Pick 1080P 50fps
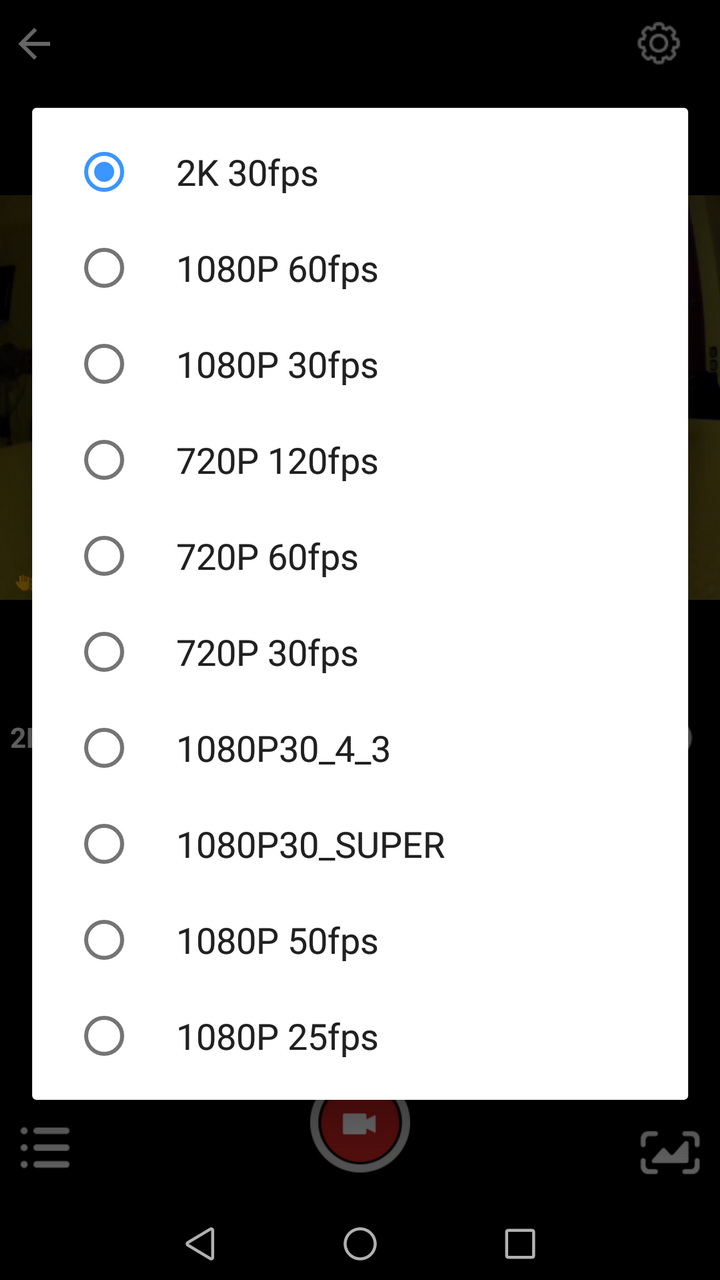Image resolution: width=720 pixels, height=1280 pixels. tap(360, 941)
